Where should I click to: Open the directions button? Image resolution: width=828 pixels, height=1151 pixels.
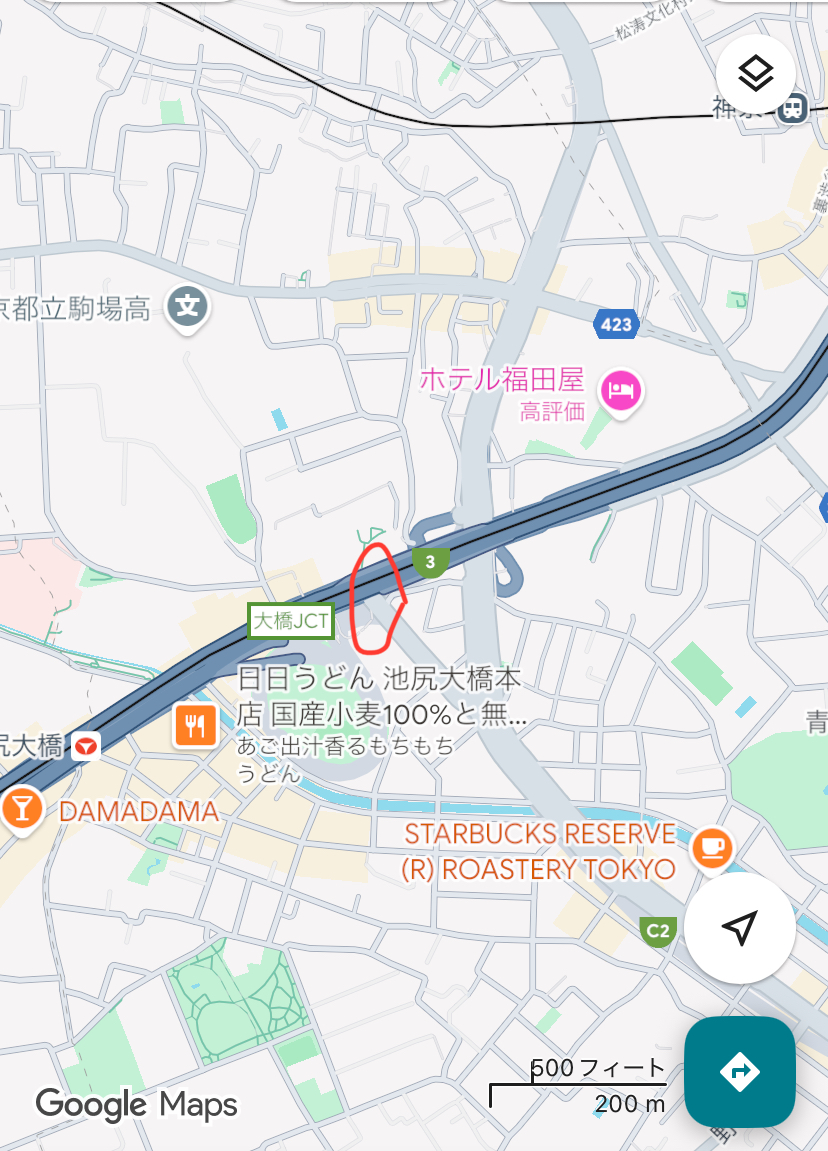coord(739,1072)
